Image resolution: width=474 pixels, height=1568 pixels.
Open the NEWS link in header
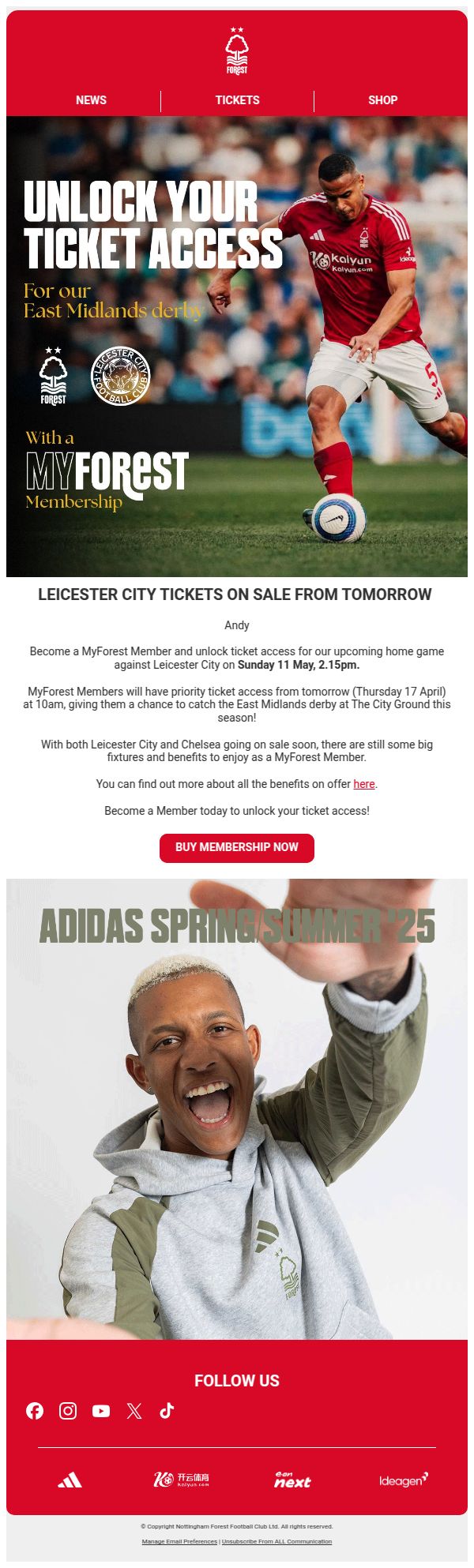point(91,100)
